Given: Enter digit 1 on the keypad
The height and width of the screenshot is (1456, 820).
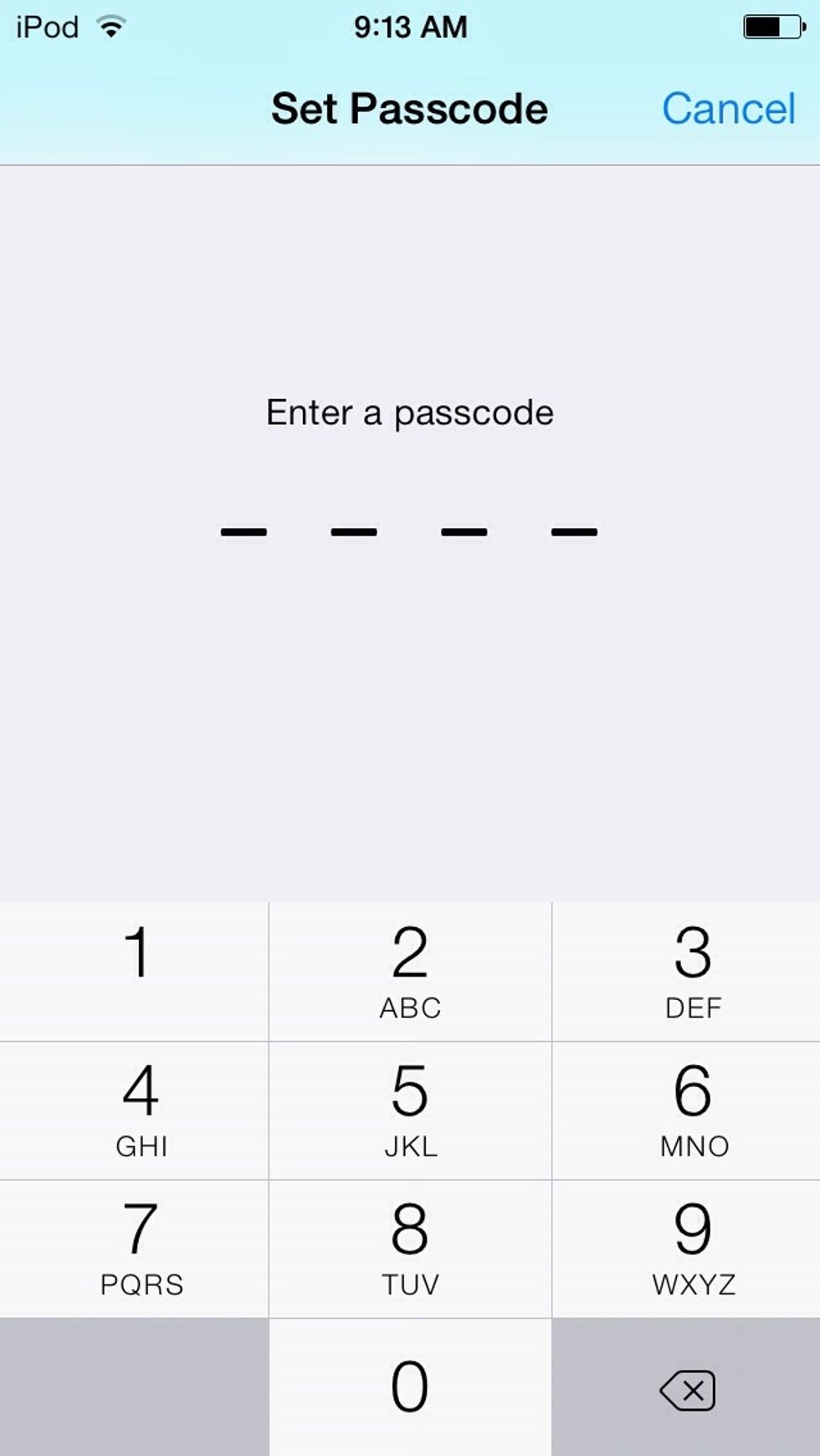Looking at the screenshot, I should pyautogui.click(x=134, y=972).
